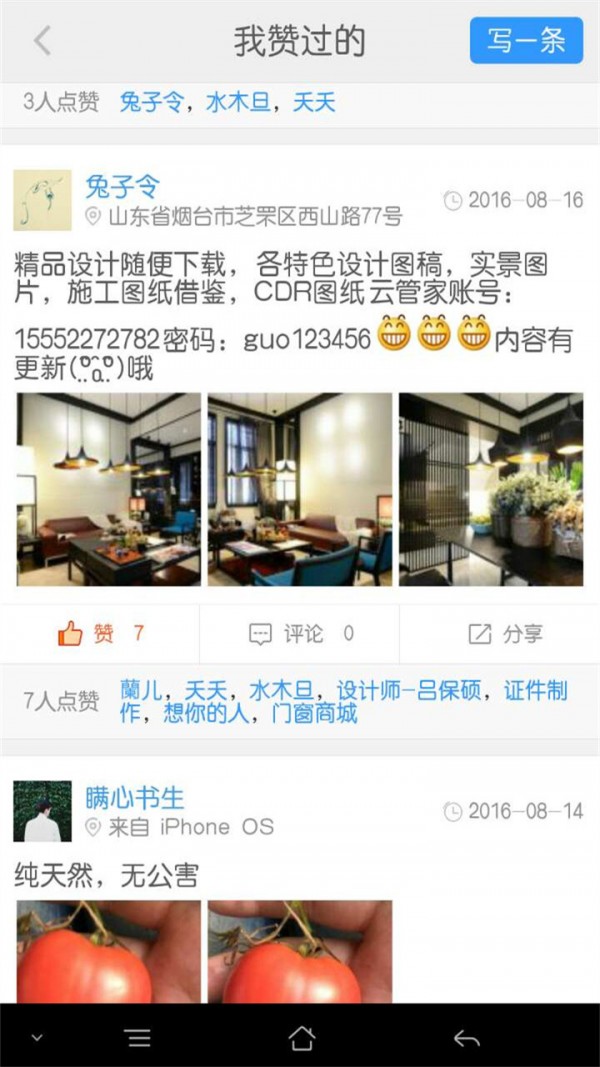The width and height of the screenshot is (600, 1067).
Task: Tap the 写一条 button
Action: (526, 41)
